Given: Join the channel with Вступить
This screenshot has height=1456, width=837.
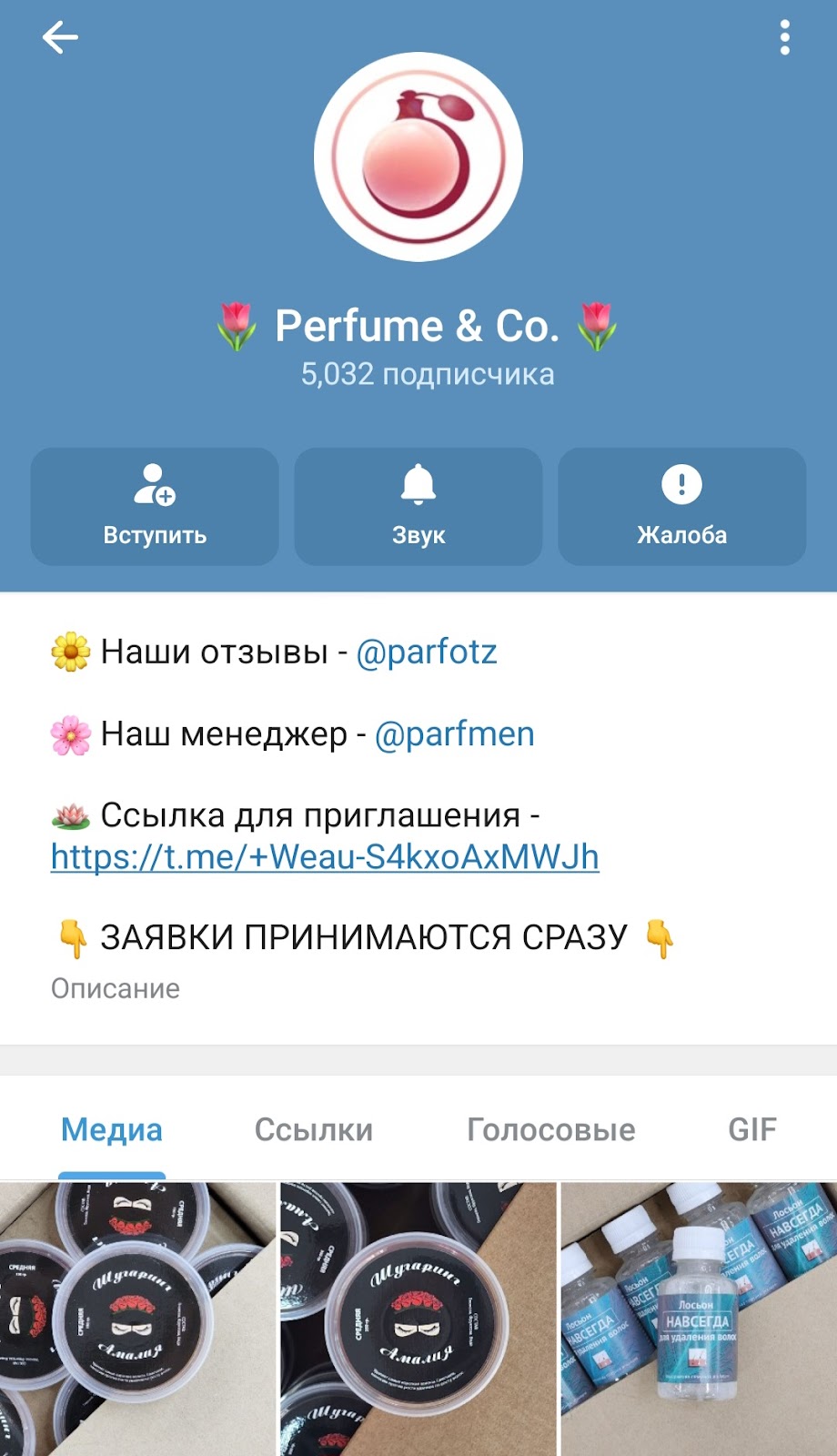Looking at the screenshot, I should (x=155, y=506).
